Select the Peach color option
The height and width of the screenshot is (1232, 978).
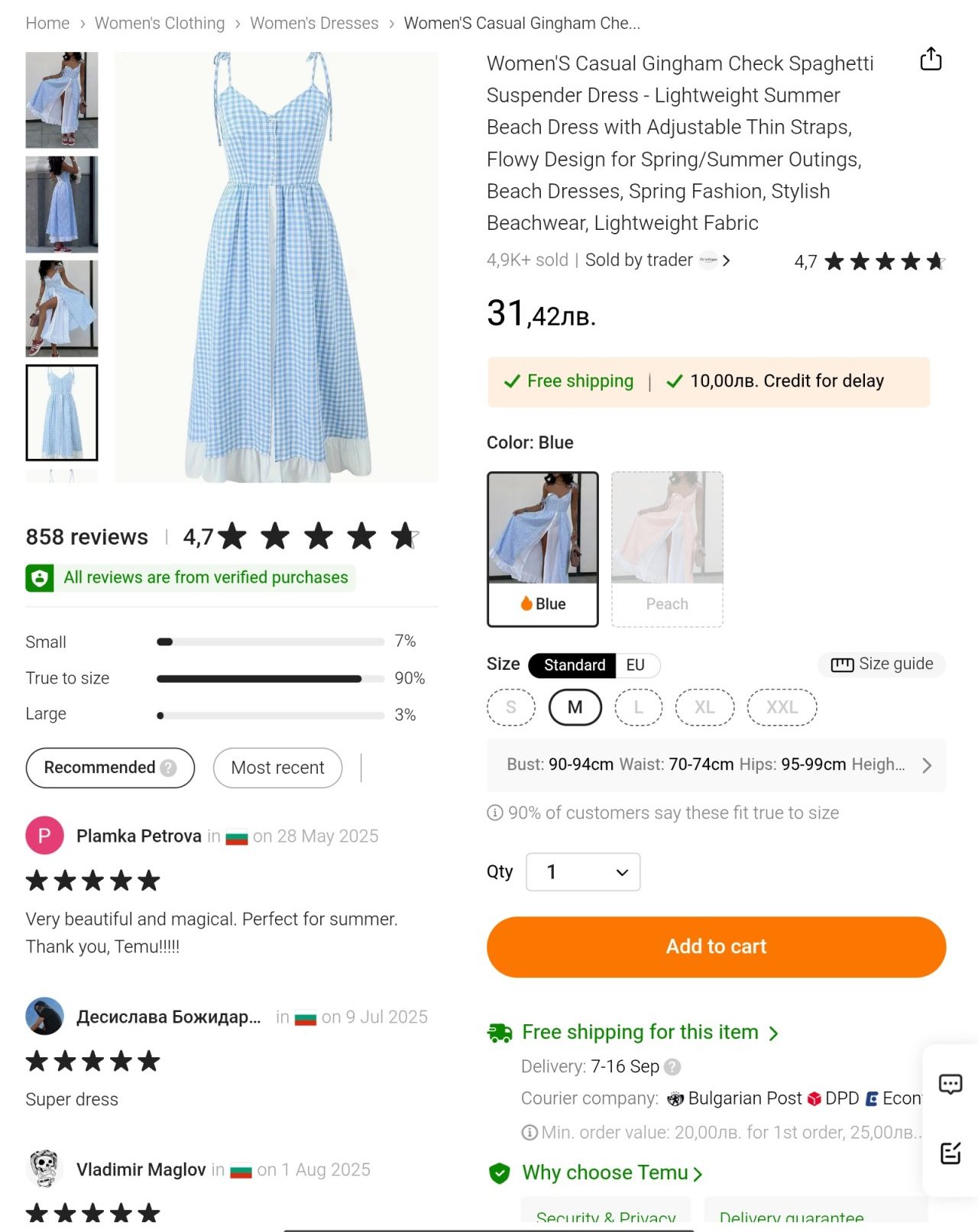point(667,548)
